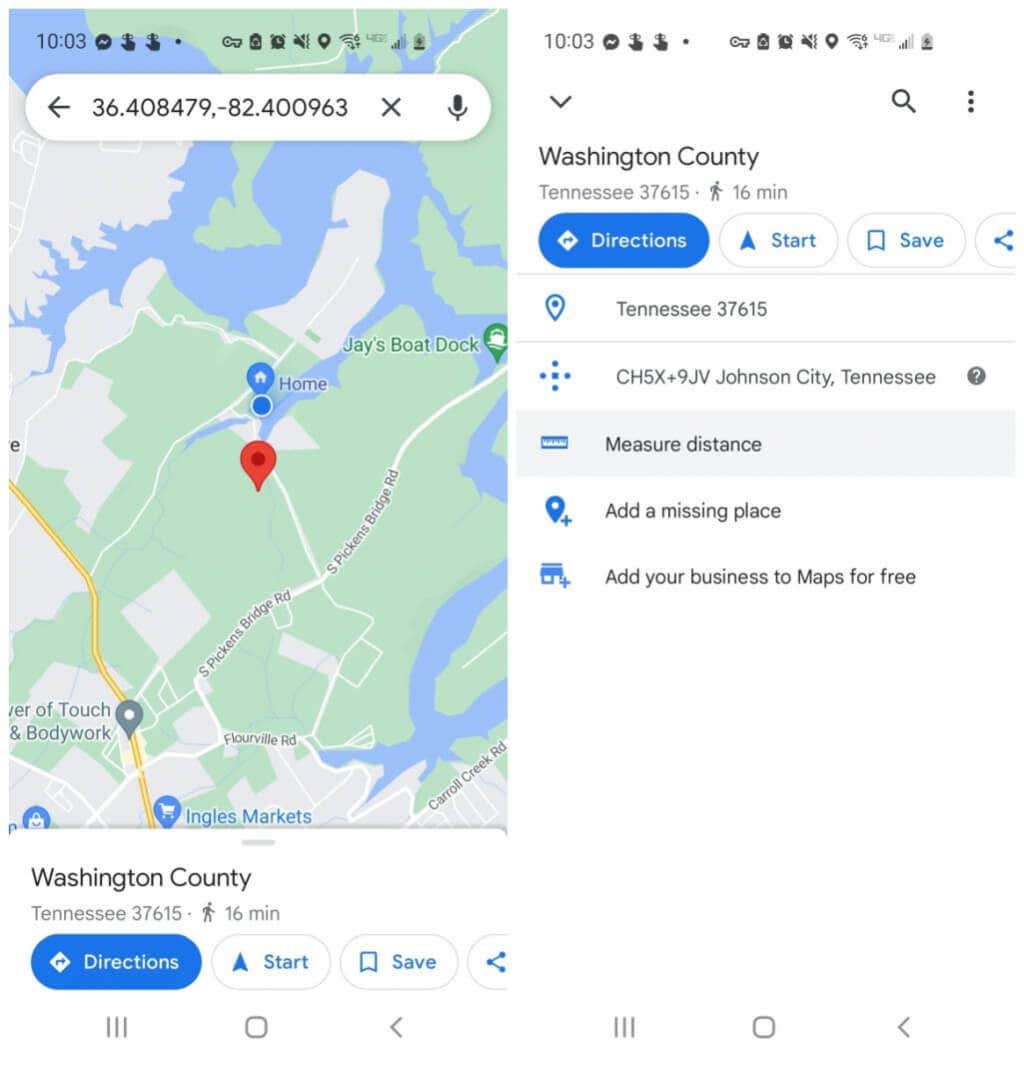Open the magnifier search icon in place details
The height and width of the screenshot is (1071, 1024).
[x=903, y=101]
